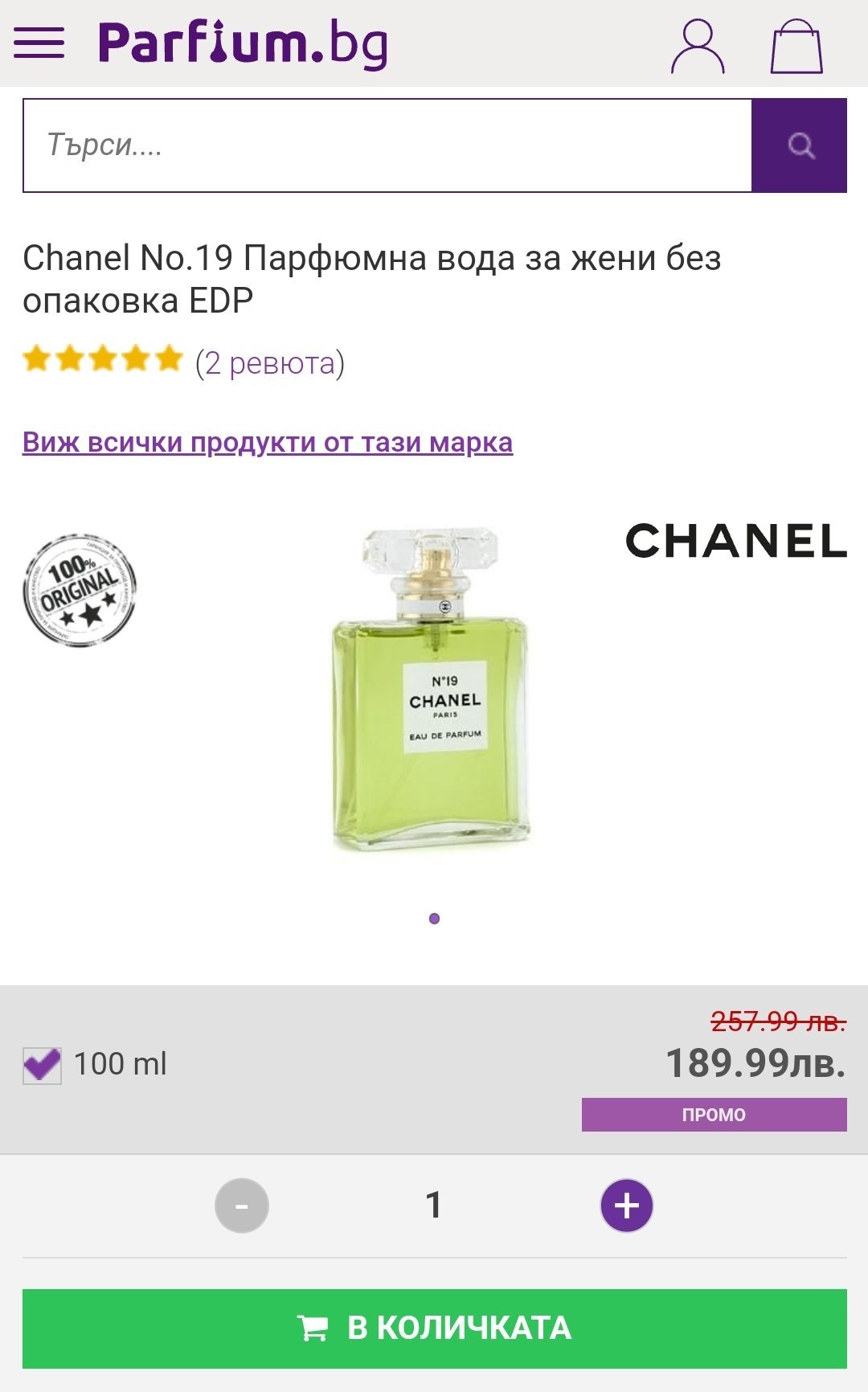Viewport: 868px width, 1392px height.
Task: Open the user account icon
Action: [698, 47]
